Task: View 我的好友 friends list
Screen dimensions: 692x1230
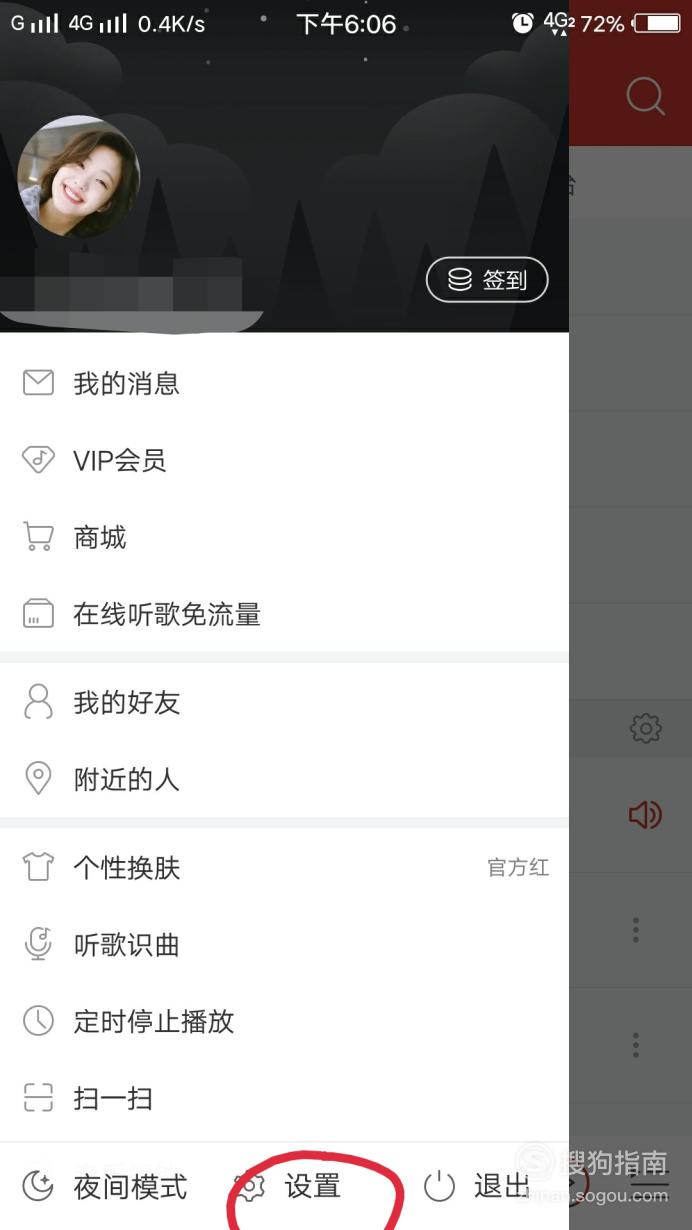Action: click(x=284, y=702)
